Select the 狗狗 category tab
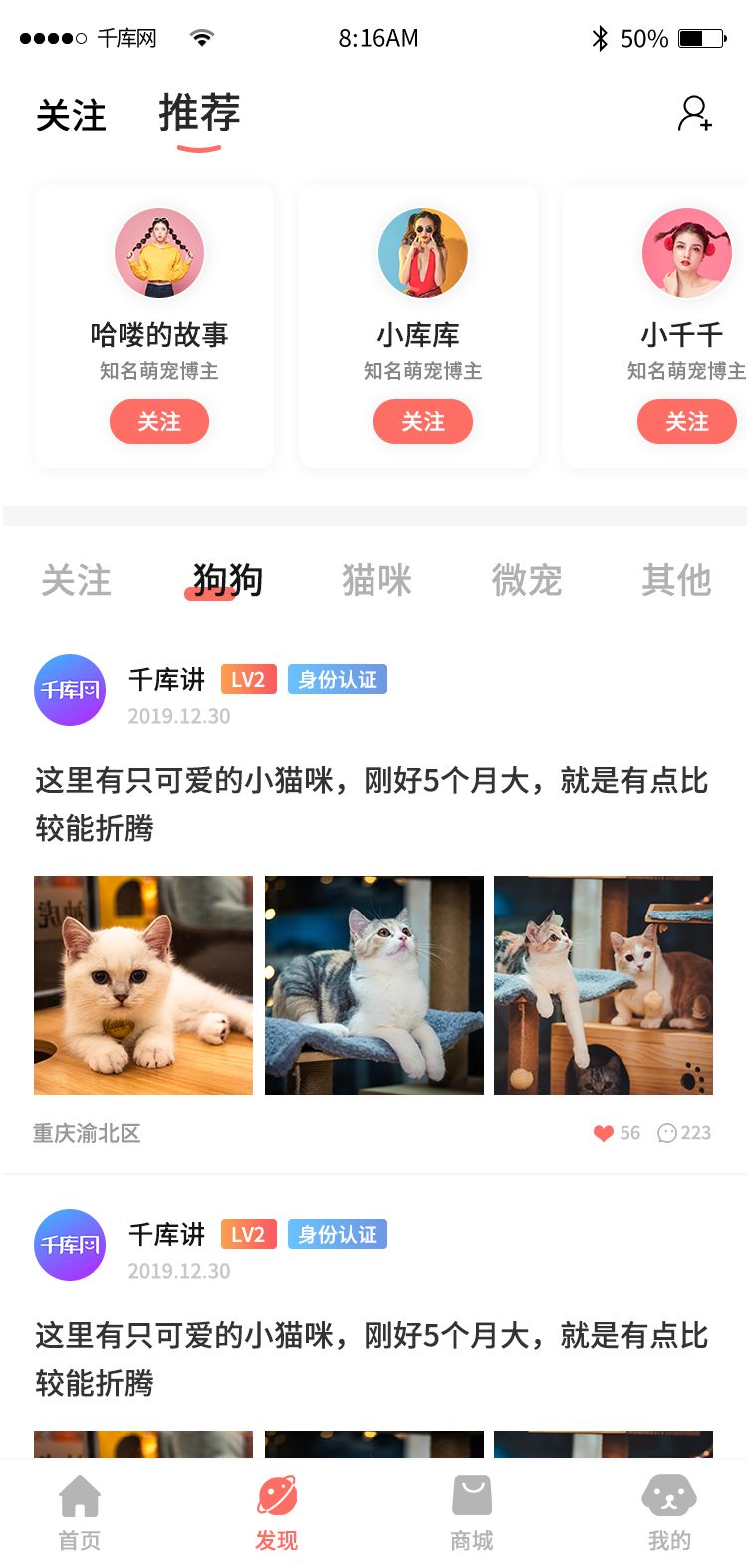747x1568 pixels. pyautogui.click(x=227, y=580)
